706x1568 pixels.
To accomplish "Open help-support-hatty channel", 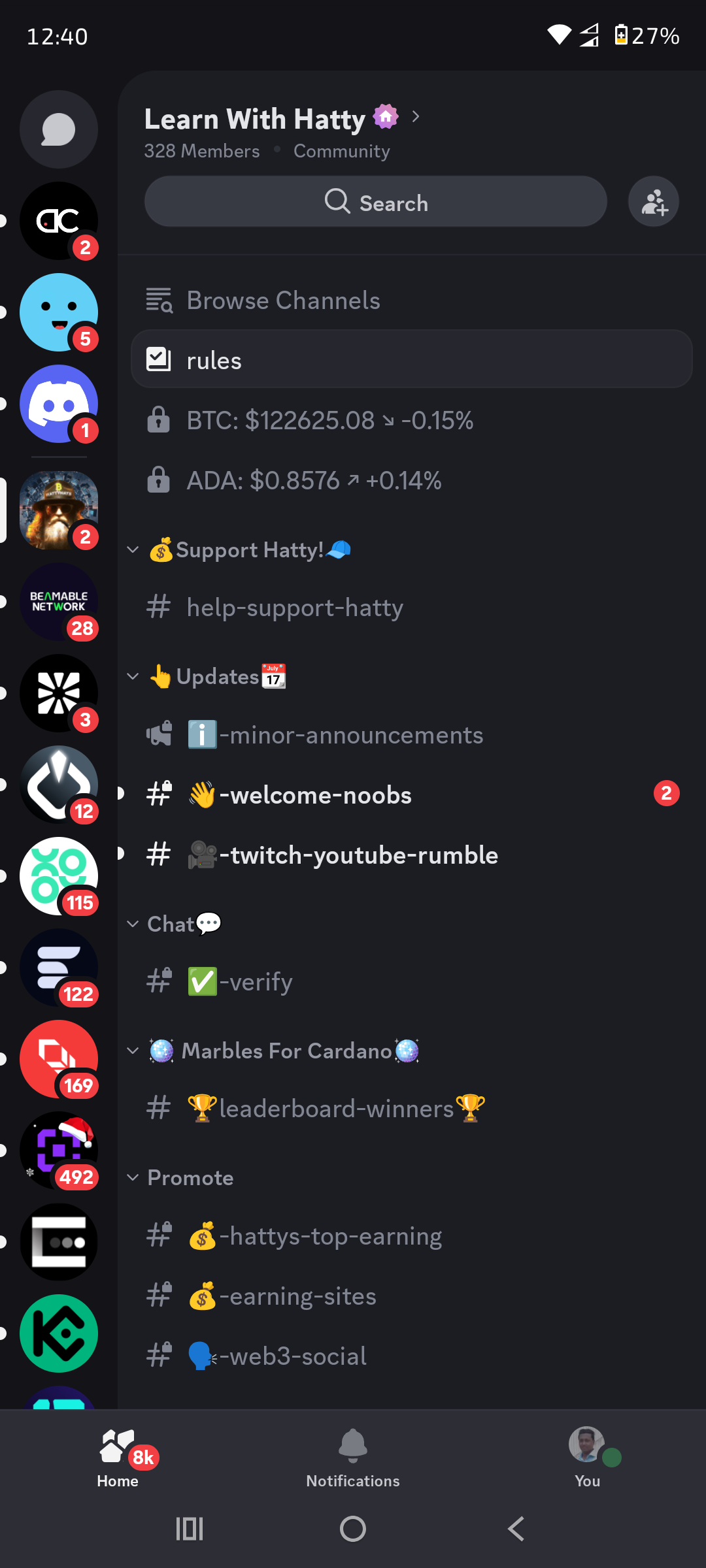I will 294,608.
